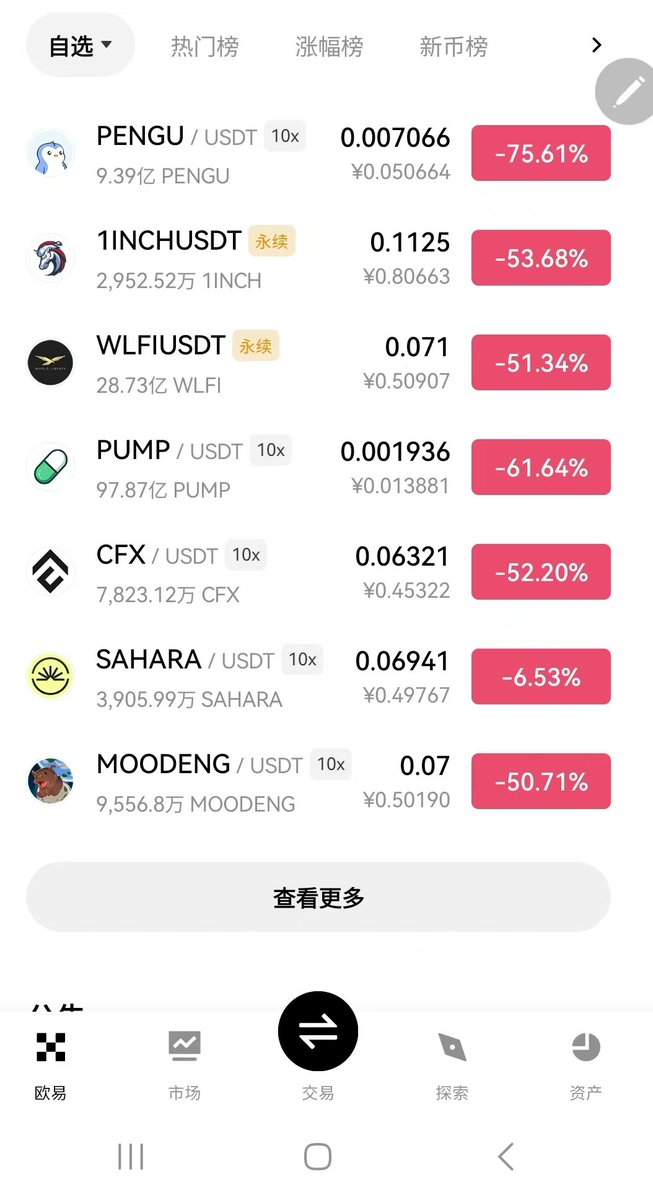Tap the 查看更多 button
The height and width of the screenshot is (1200, 653).
point(318,897)
